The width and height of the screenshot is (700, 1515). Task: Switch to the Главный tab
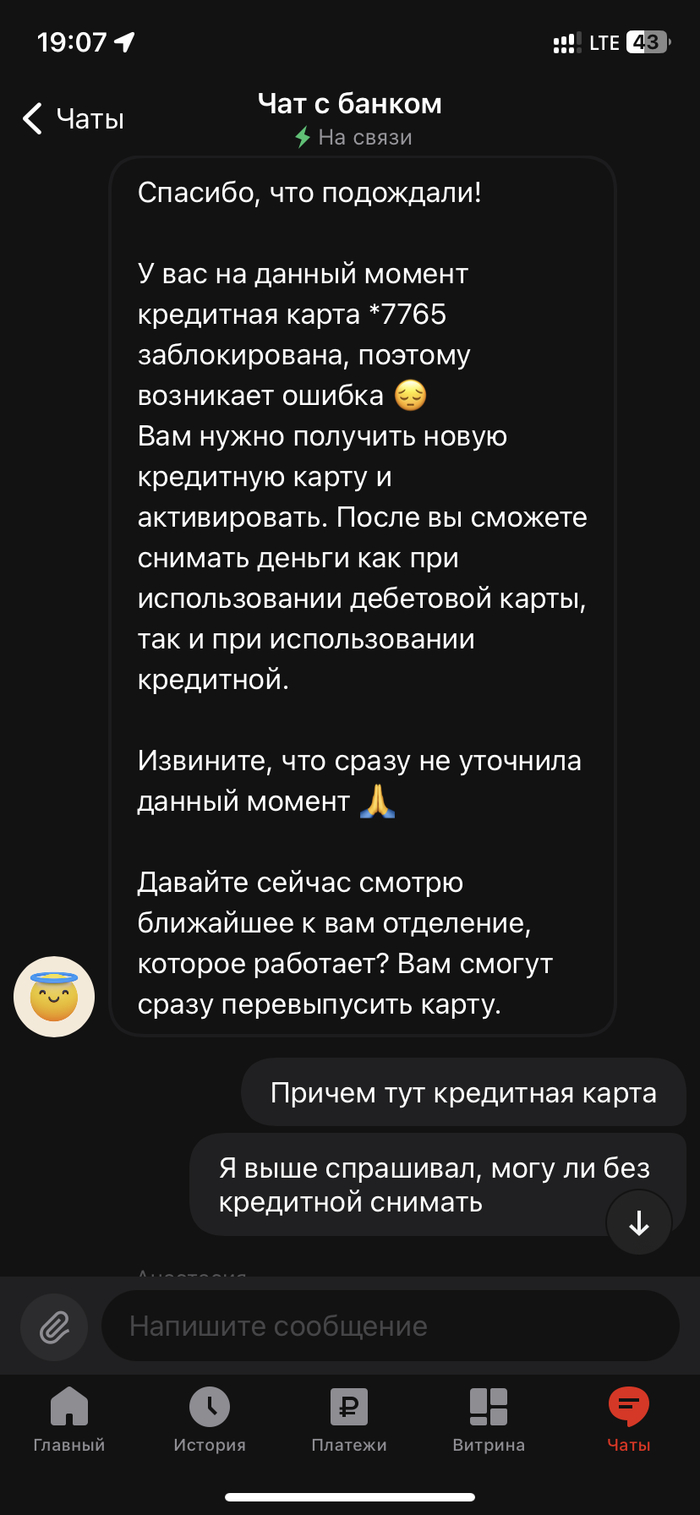(x=69, y=1419)
